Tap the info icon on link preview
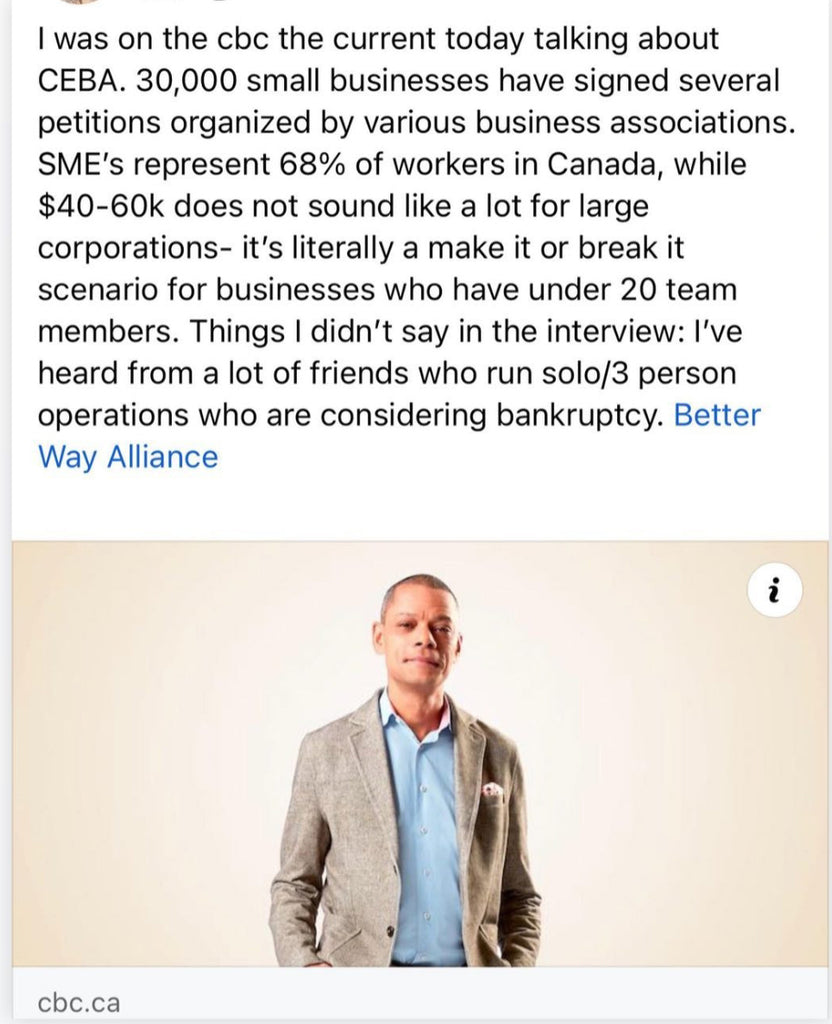The width and height of the screenshot is (832, 1024). click(x=773, y=591)
